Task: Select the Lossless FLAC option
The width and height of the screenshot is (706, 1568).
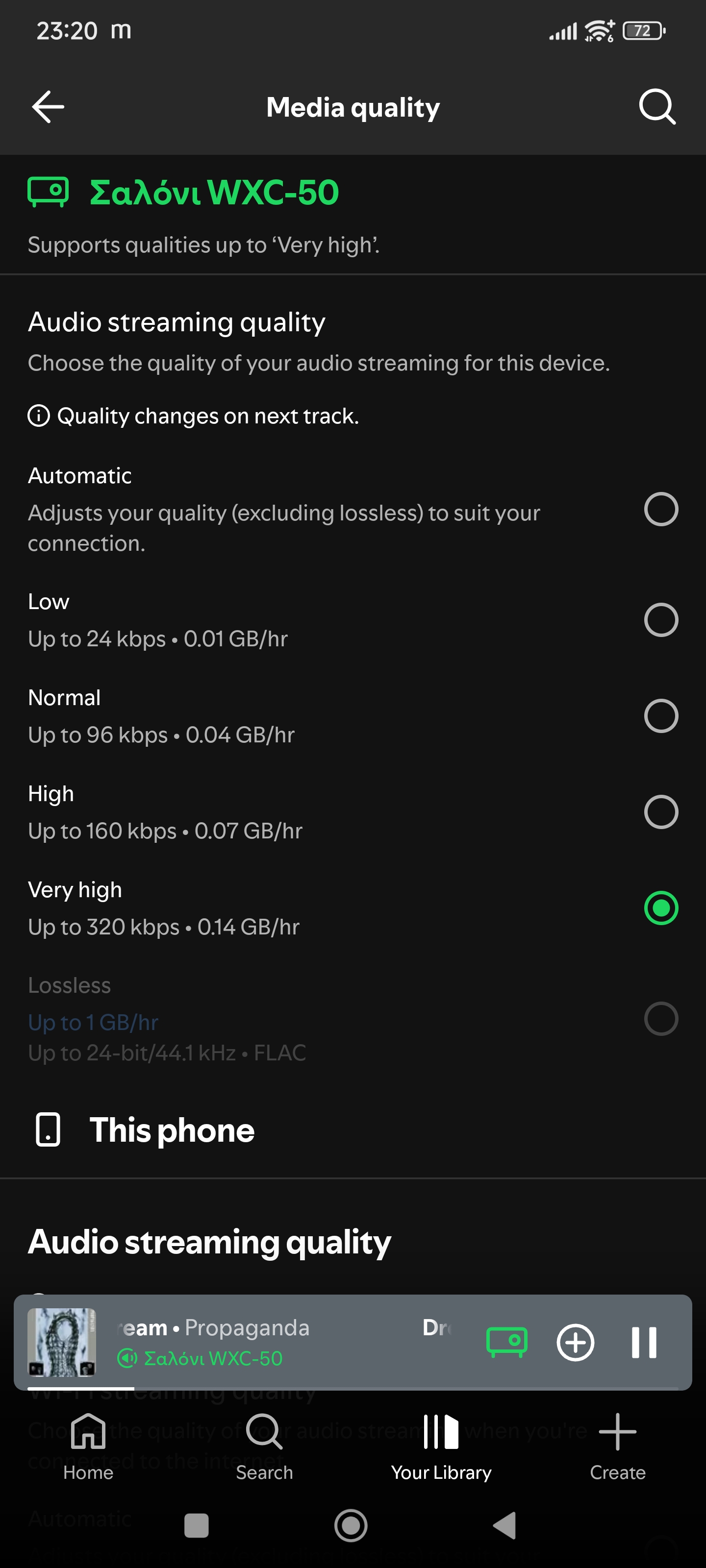Action: pos(660,1018)
